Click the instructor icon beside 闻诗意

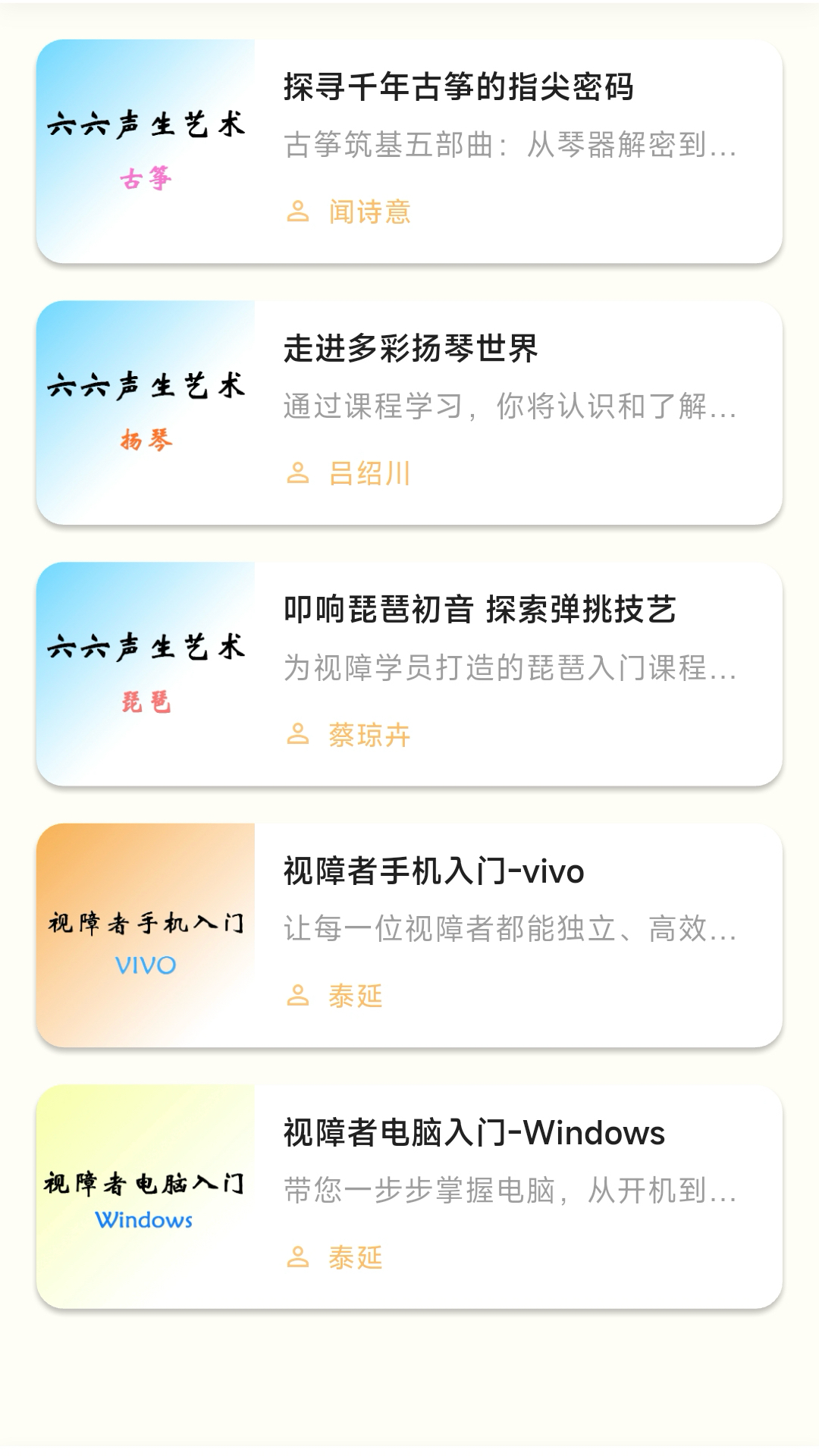coord(299,213)
